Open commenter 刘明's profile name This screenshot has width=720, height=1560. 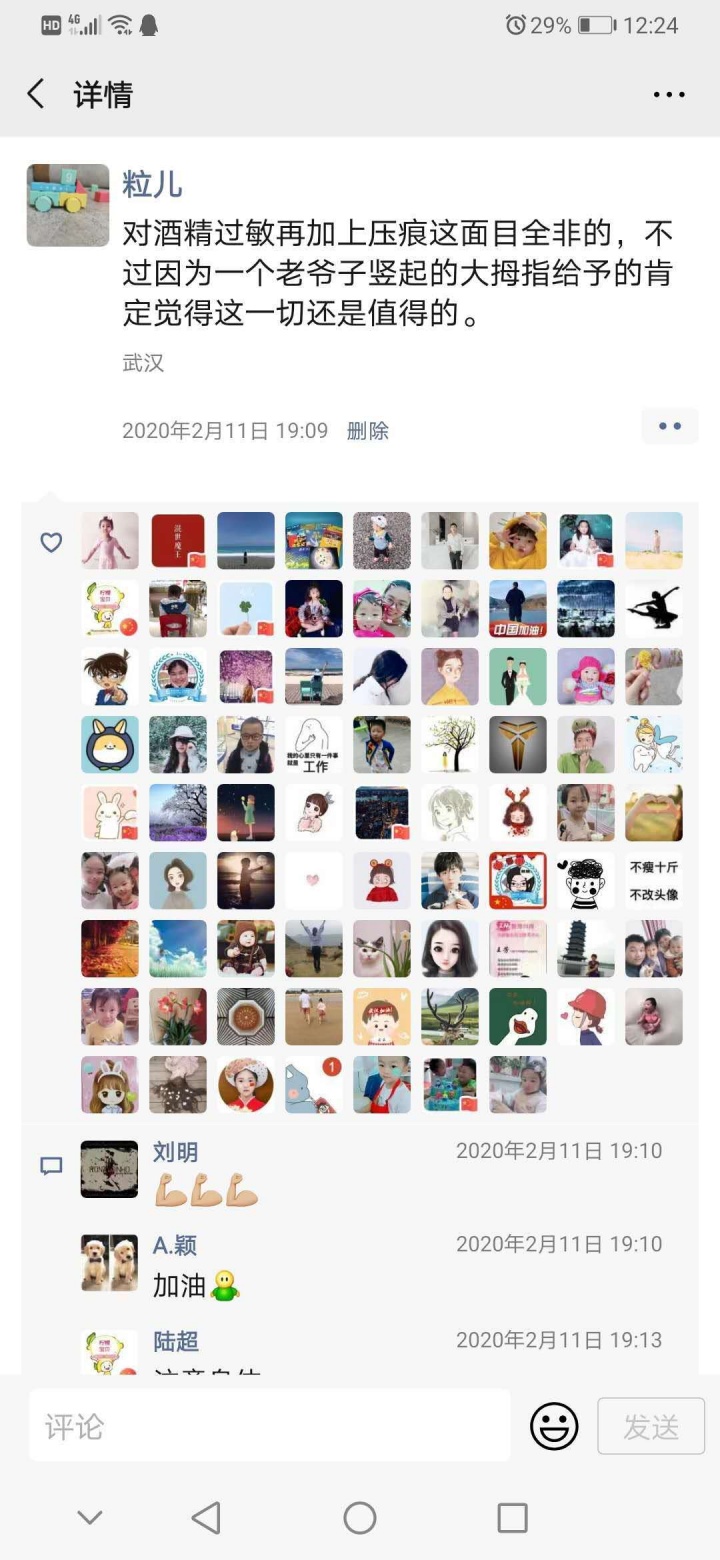point(175,1152)
